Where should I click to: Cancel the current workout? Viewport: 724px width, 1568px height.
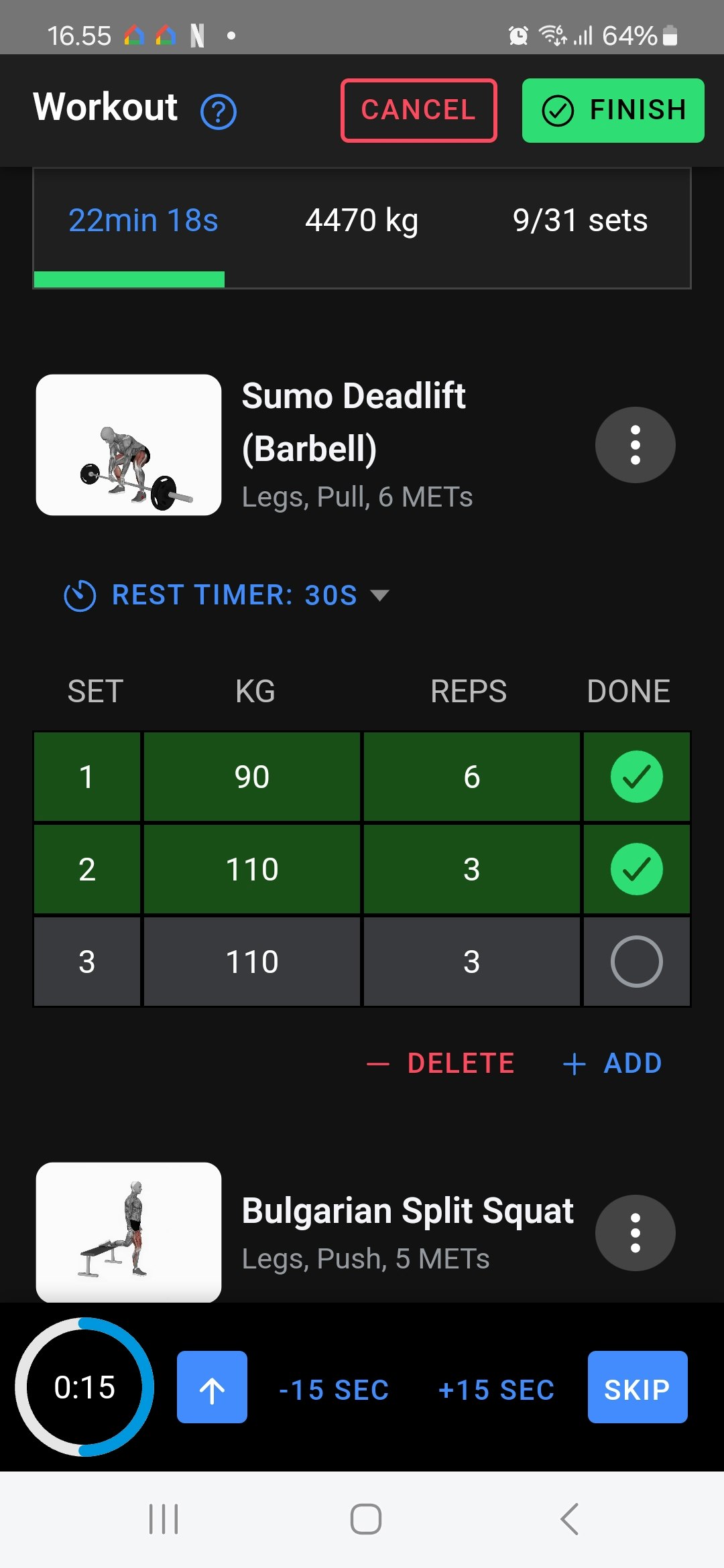pyautogui.click(x=419, y=111)
